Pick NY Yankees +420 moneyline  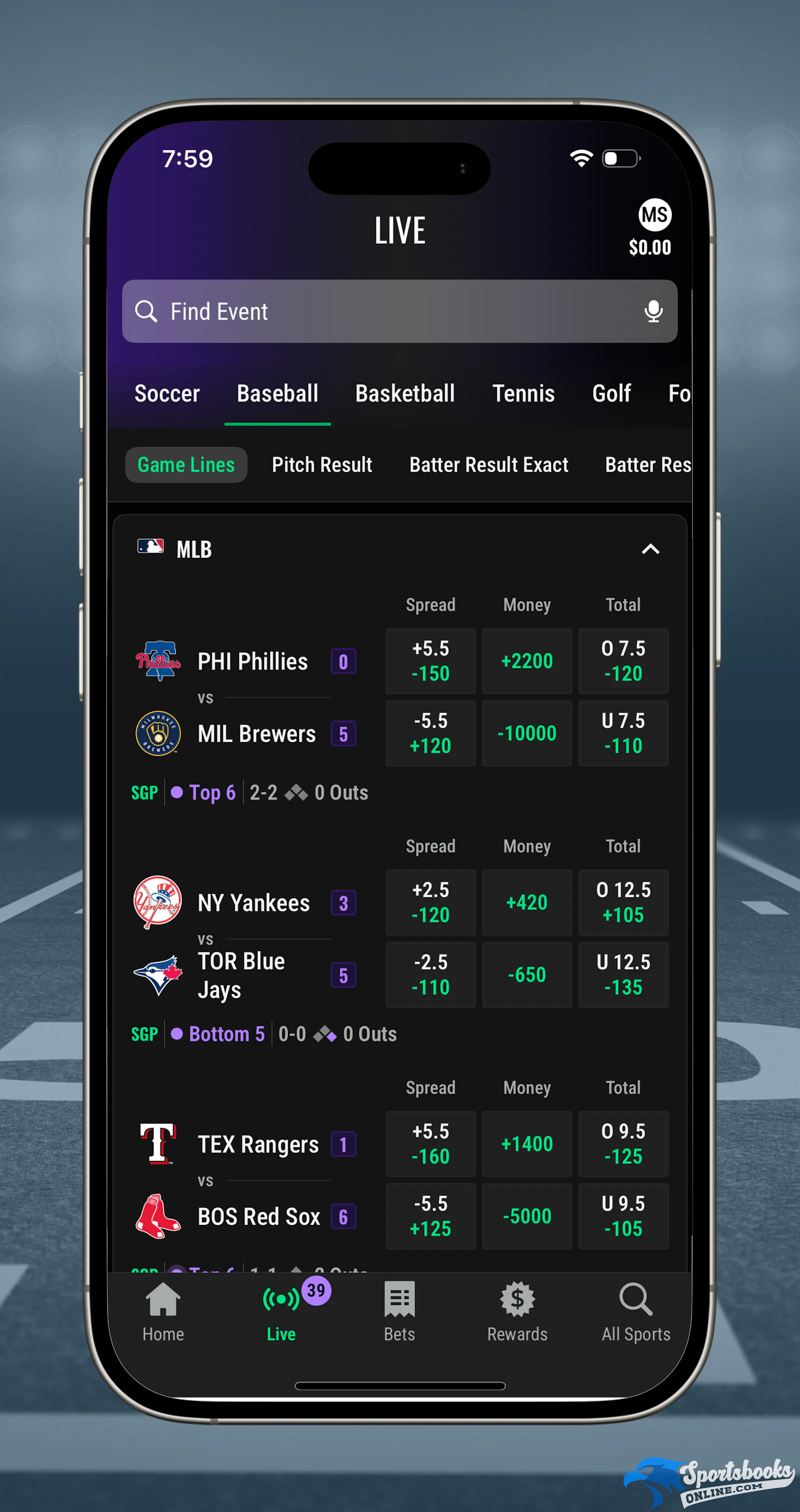pos(526,902)
